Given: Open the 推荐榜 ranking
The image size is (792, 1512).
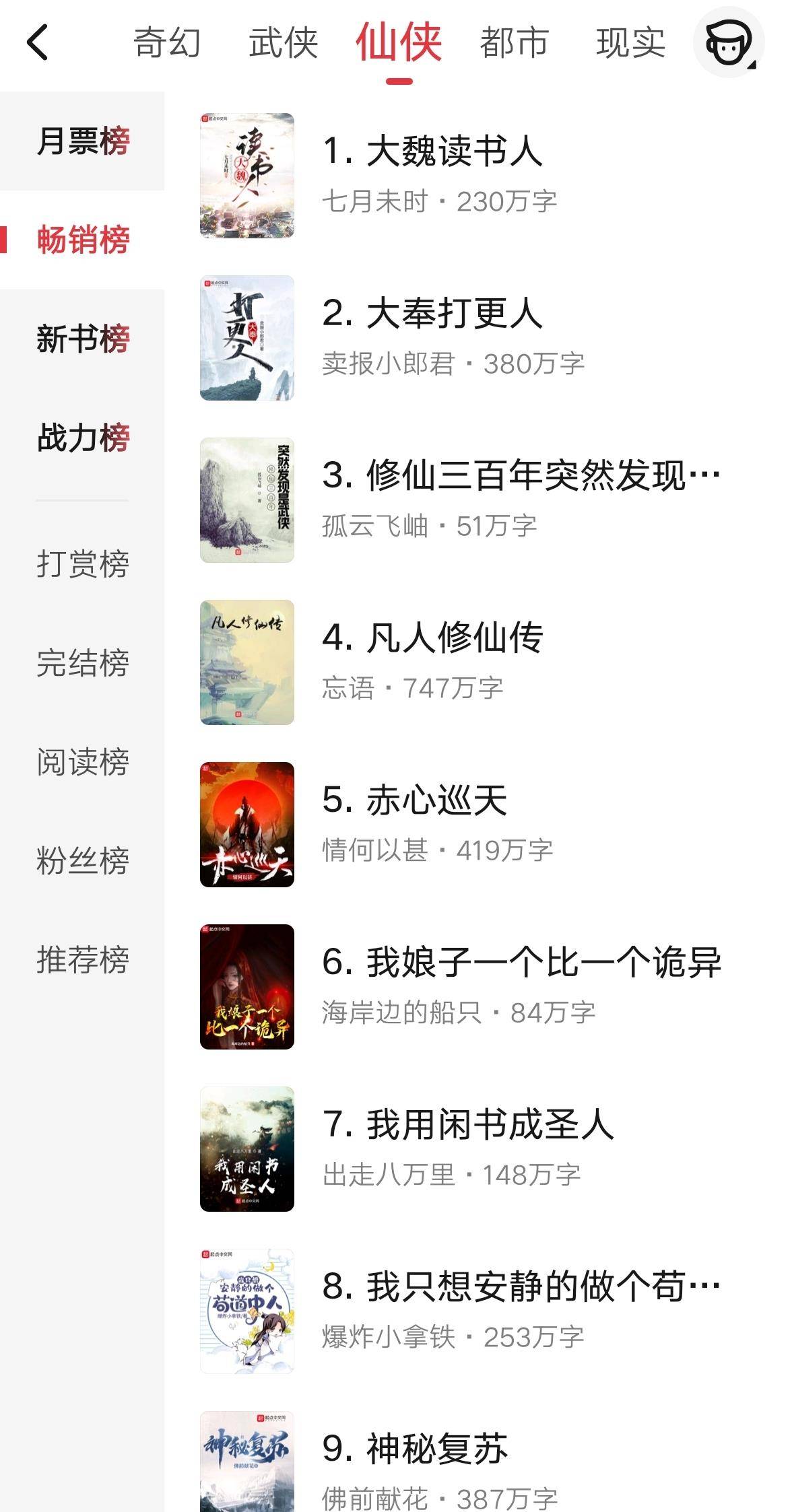Looking at the screenshot, I should [83, 957].
